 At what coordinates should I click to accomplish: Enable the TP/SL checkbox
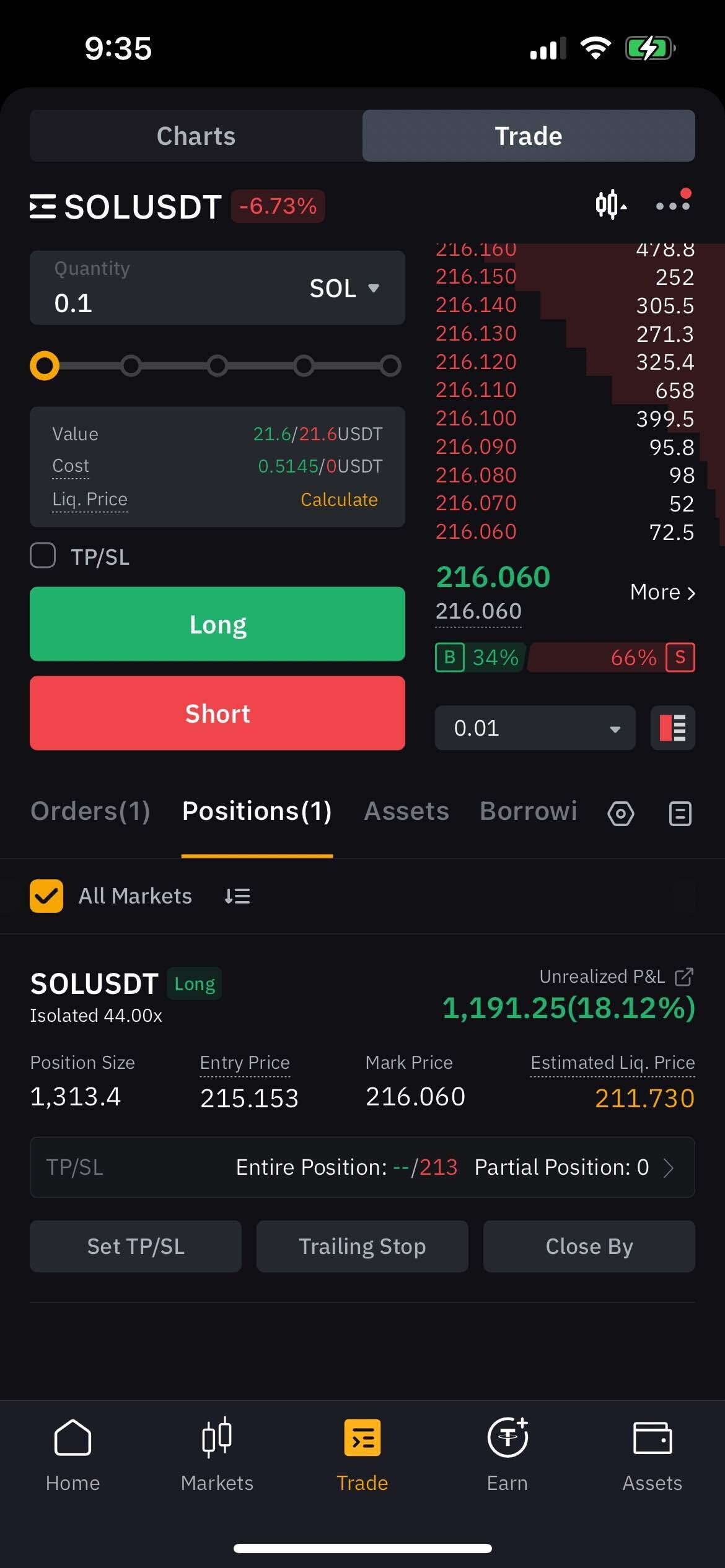click(43, 555)
